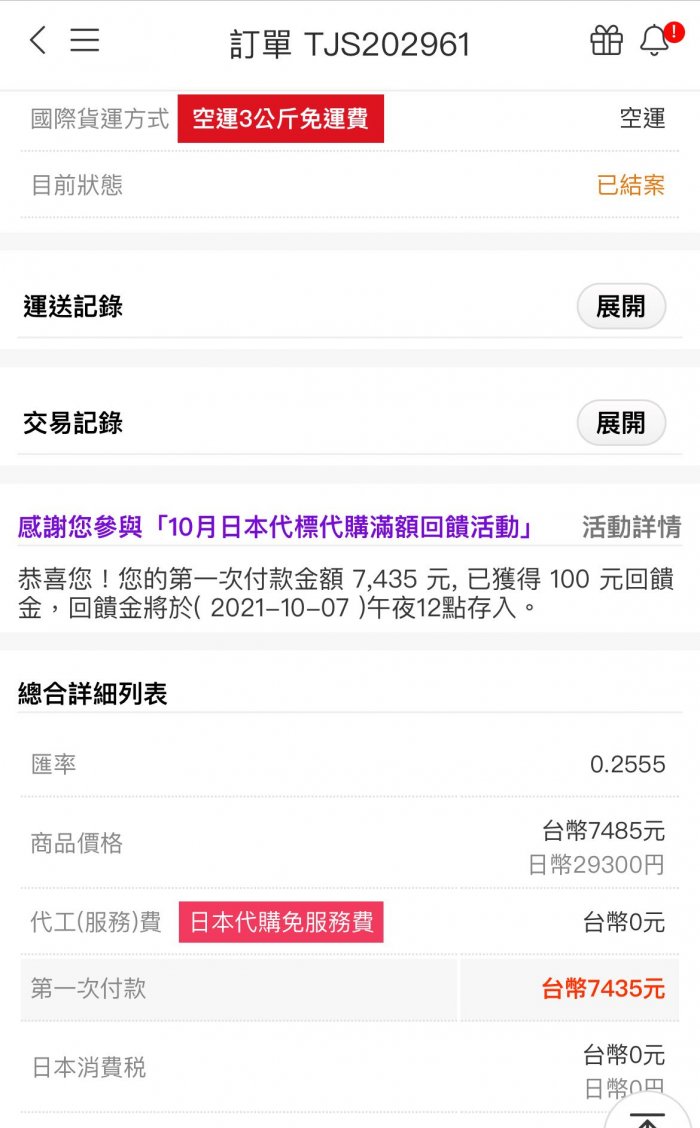
Task: Expand the 交易記錄 section
Action: tap(621, 423)
